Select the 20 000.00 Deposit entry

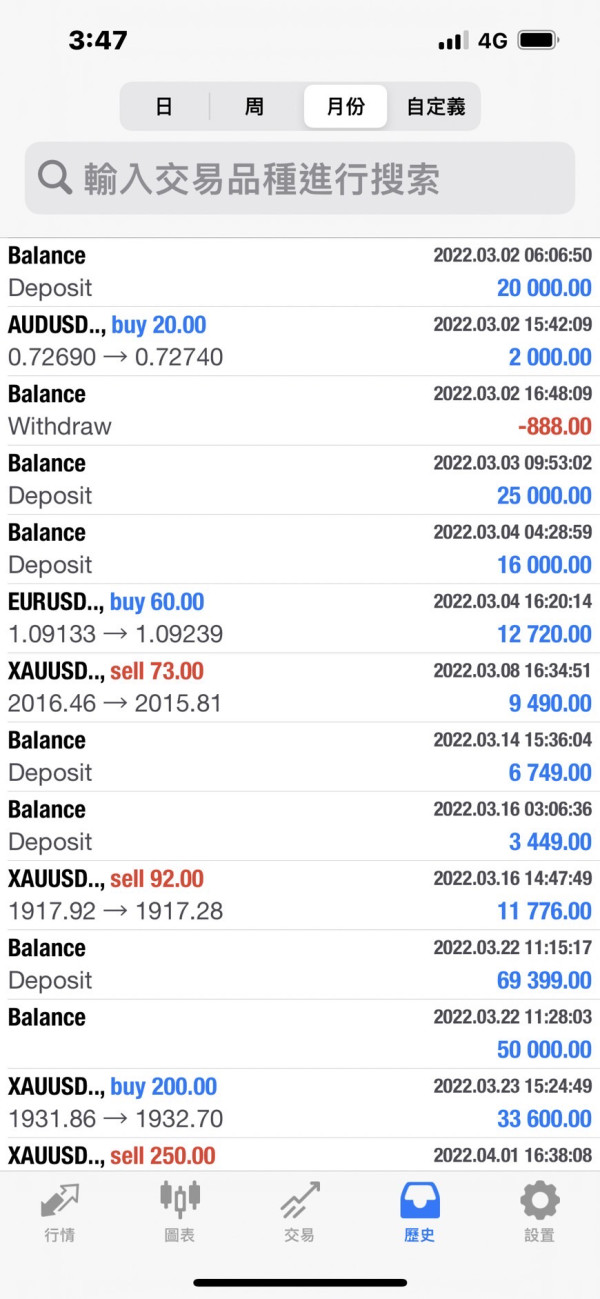click(300, 272)
